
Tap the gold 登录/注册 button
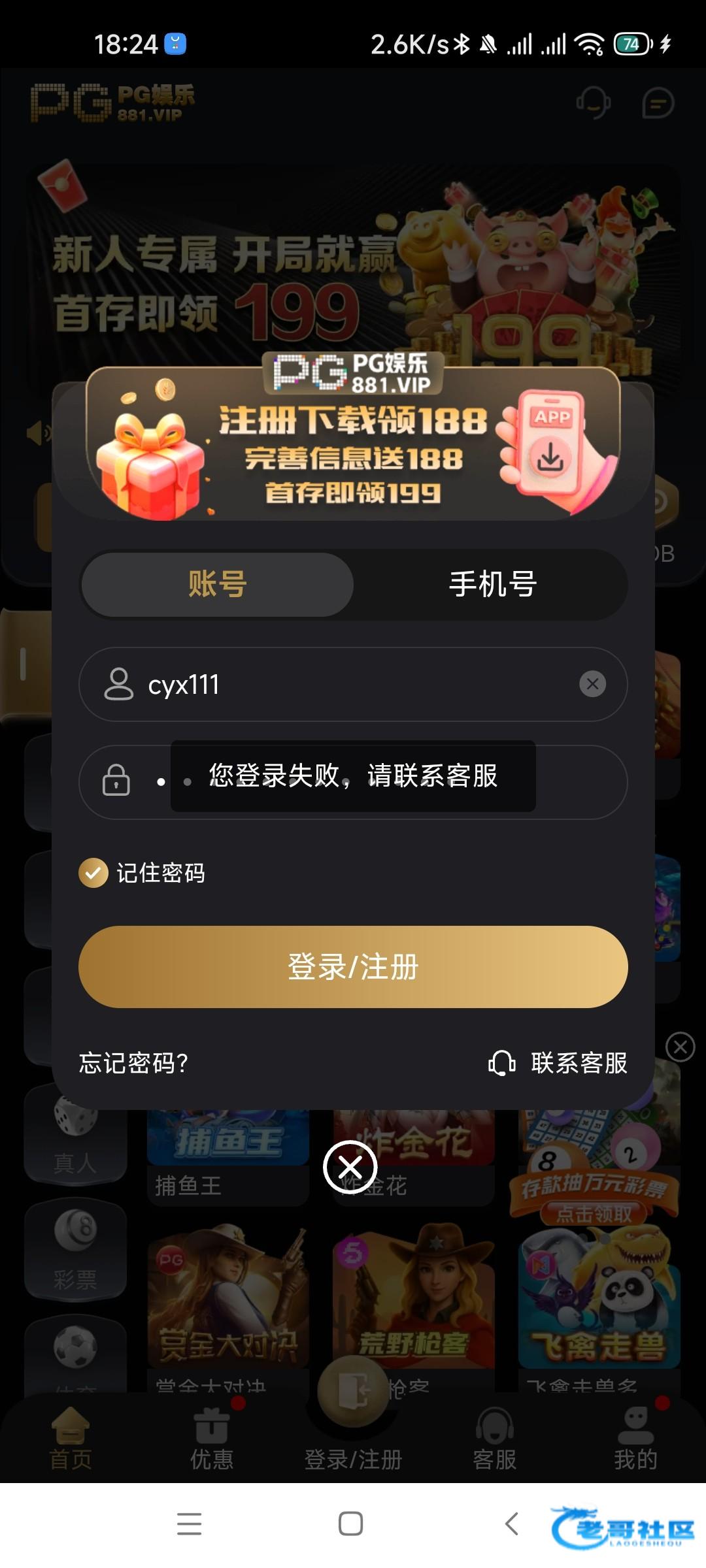(x=353, y=966)
